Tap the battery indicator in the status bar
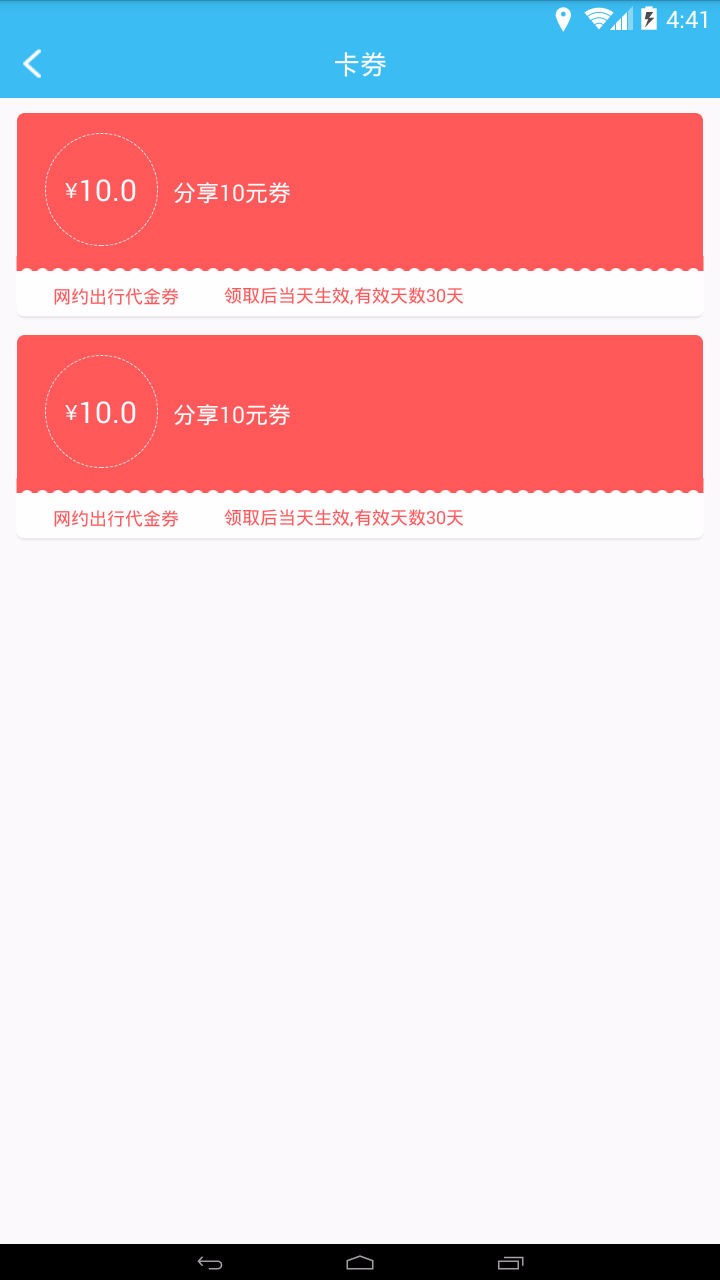Screen dimensions: 720x1280 (646, 18)
